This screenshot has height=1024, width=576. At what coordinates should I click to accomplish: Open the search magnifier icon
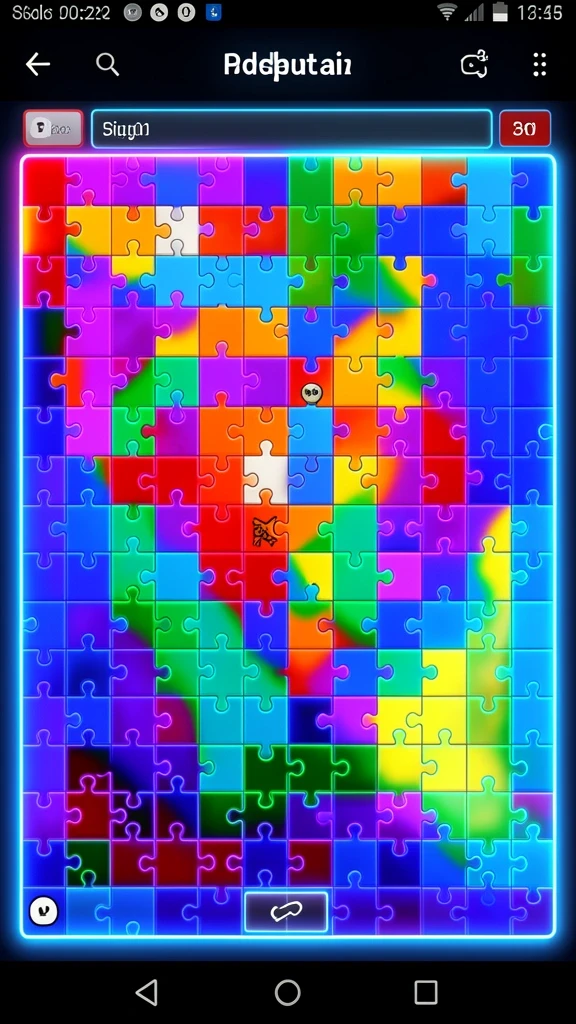pyautogui.click(x=107, y=64)
